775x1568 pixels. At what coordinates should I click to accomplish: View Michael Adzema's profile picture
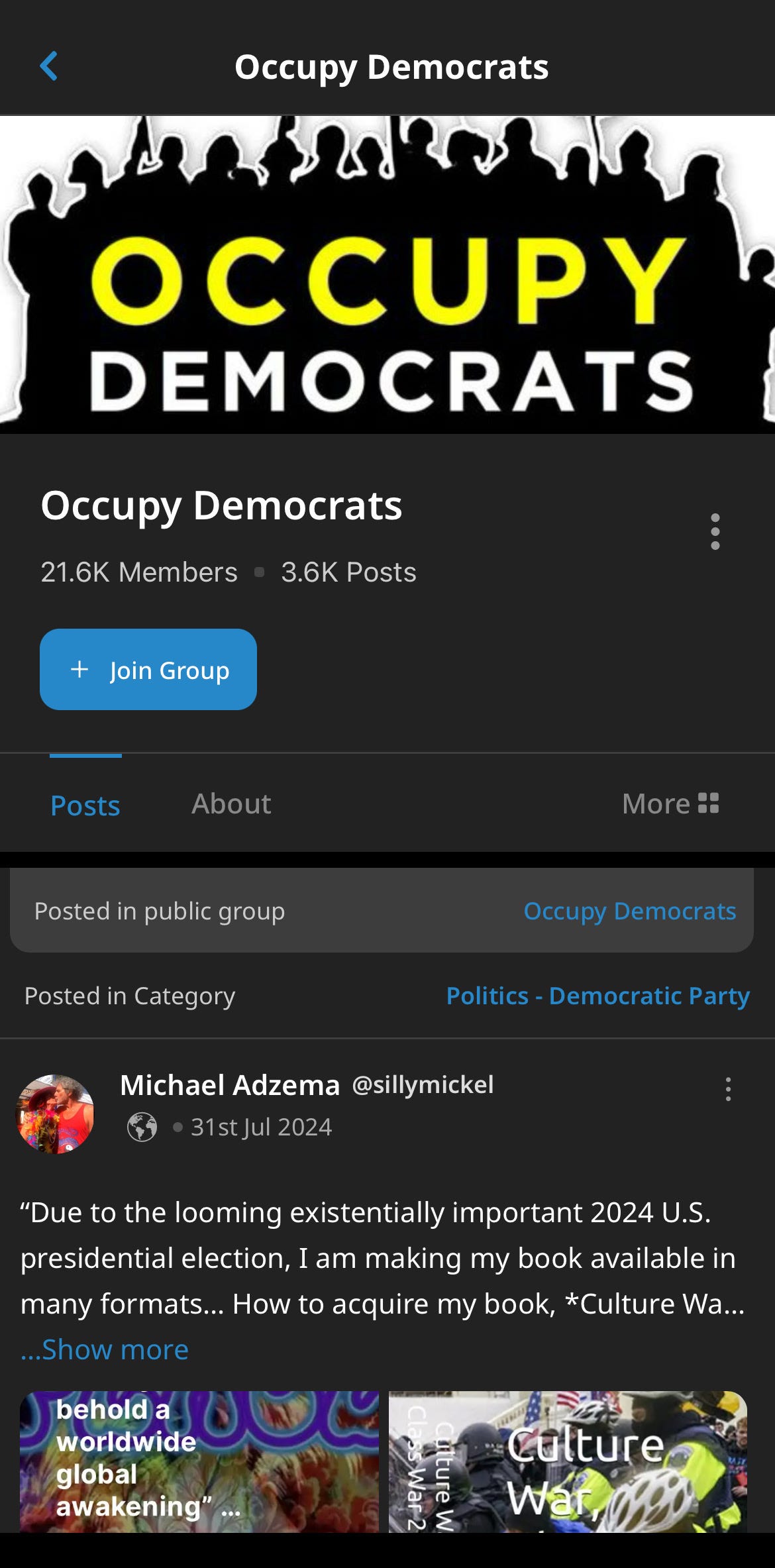point(55,1114)
